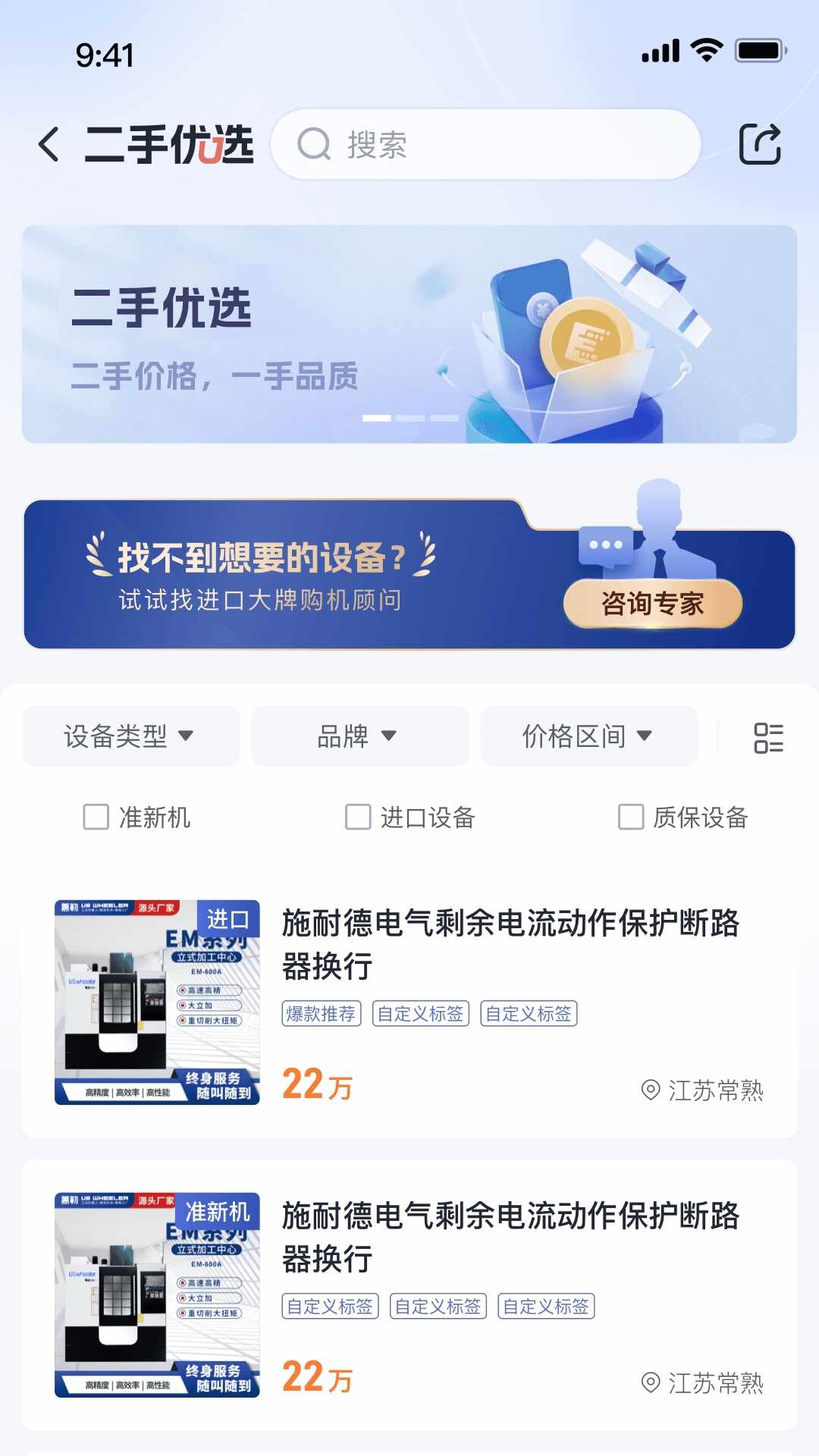Enable the 准新机 checkbox
This screenshot has height=1456, width=819.
[x=94, y=817]
